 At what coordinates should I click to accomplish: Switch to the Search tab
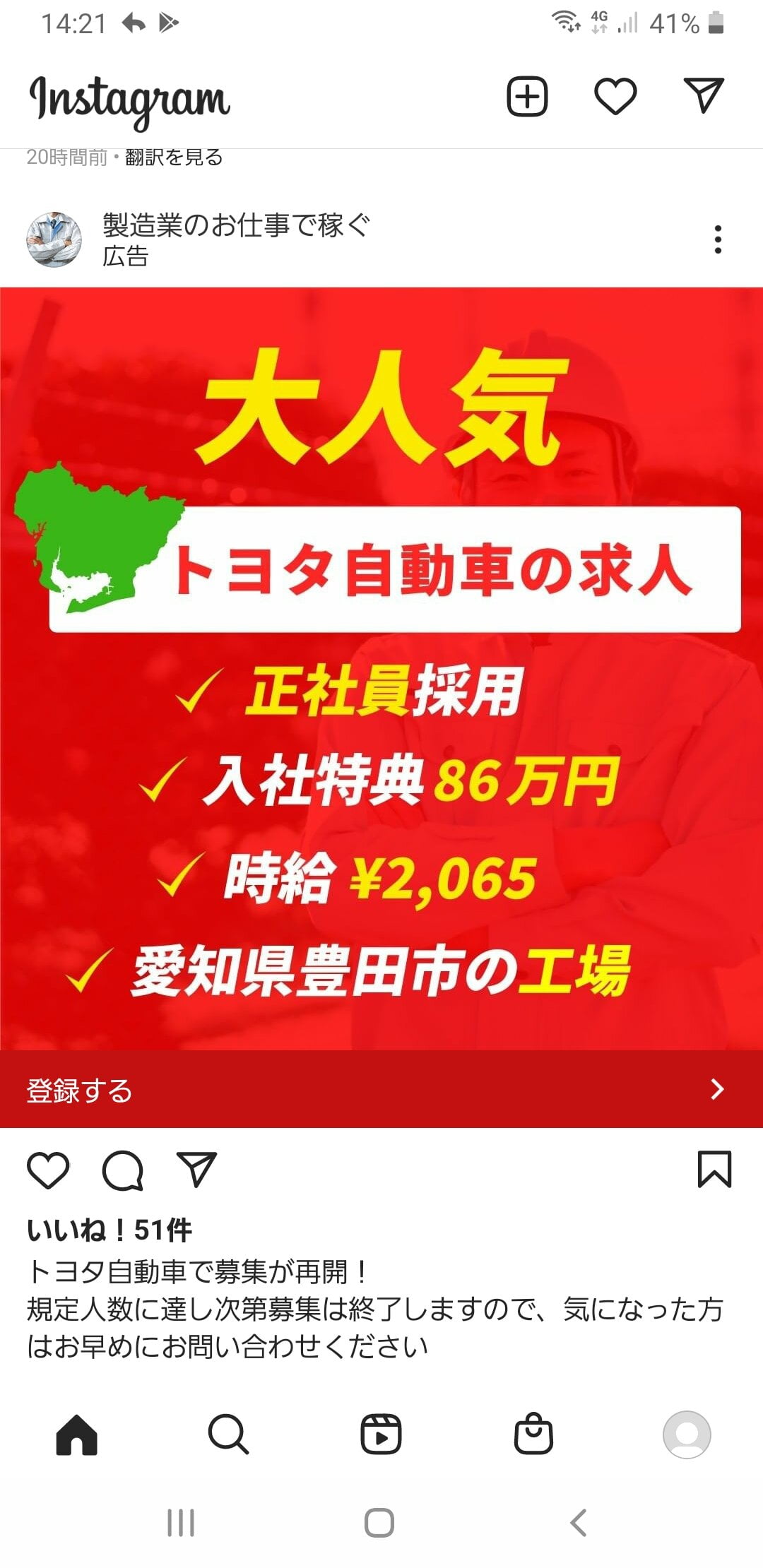point(228,1435)
